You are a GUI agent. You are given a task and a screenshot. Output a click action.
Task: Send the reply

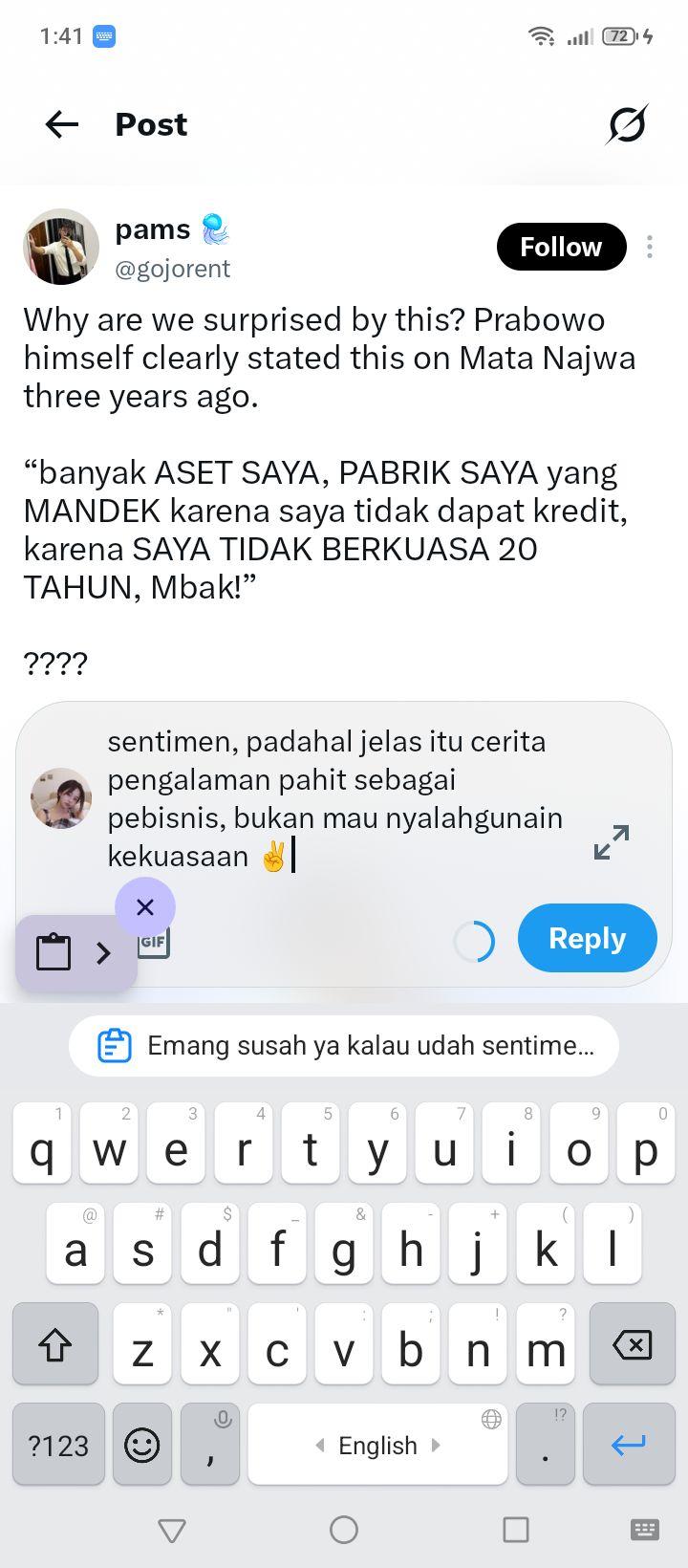[x=588, y=938]
